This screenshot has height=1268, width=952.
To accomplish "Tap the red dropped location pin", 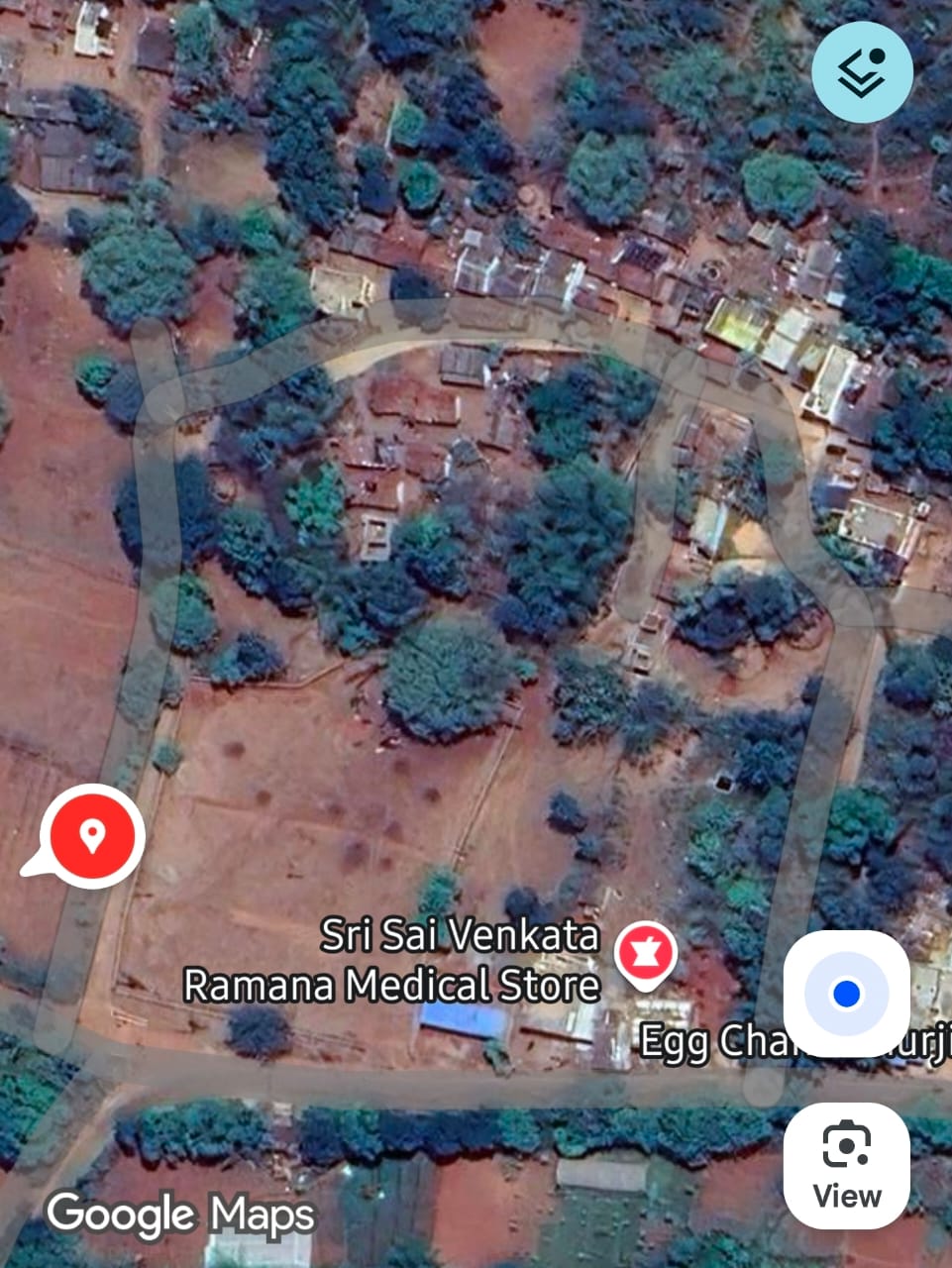I will (92, 835).
